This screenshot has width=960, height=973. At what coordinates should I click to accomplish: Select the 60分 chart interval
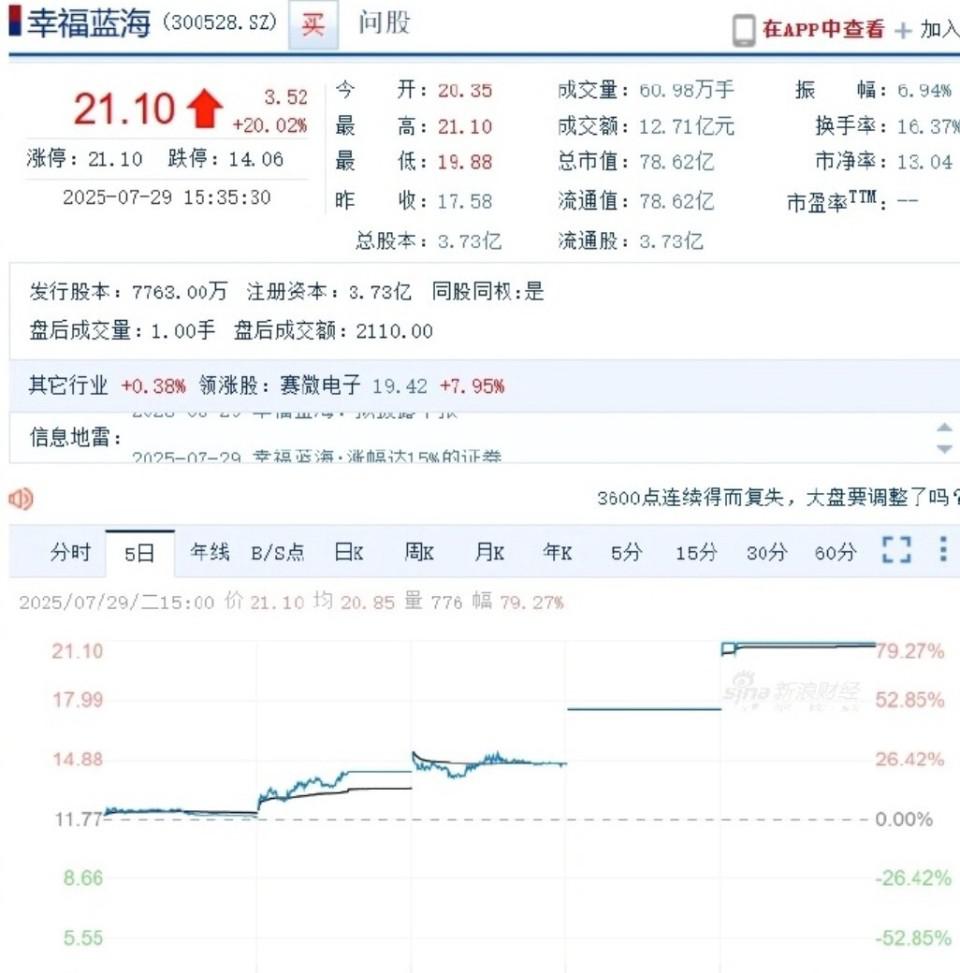pos(835,552)
